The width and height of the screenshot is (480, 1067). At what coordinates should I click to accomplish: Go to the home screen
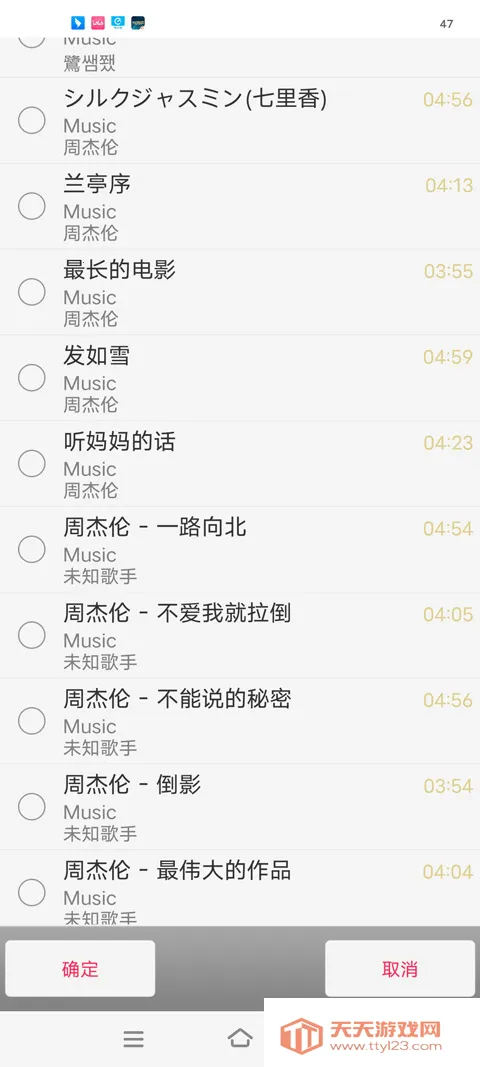[x=240, y=1038]
